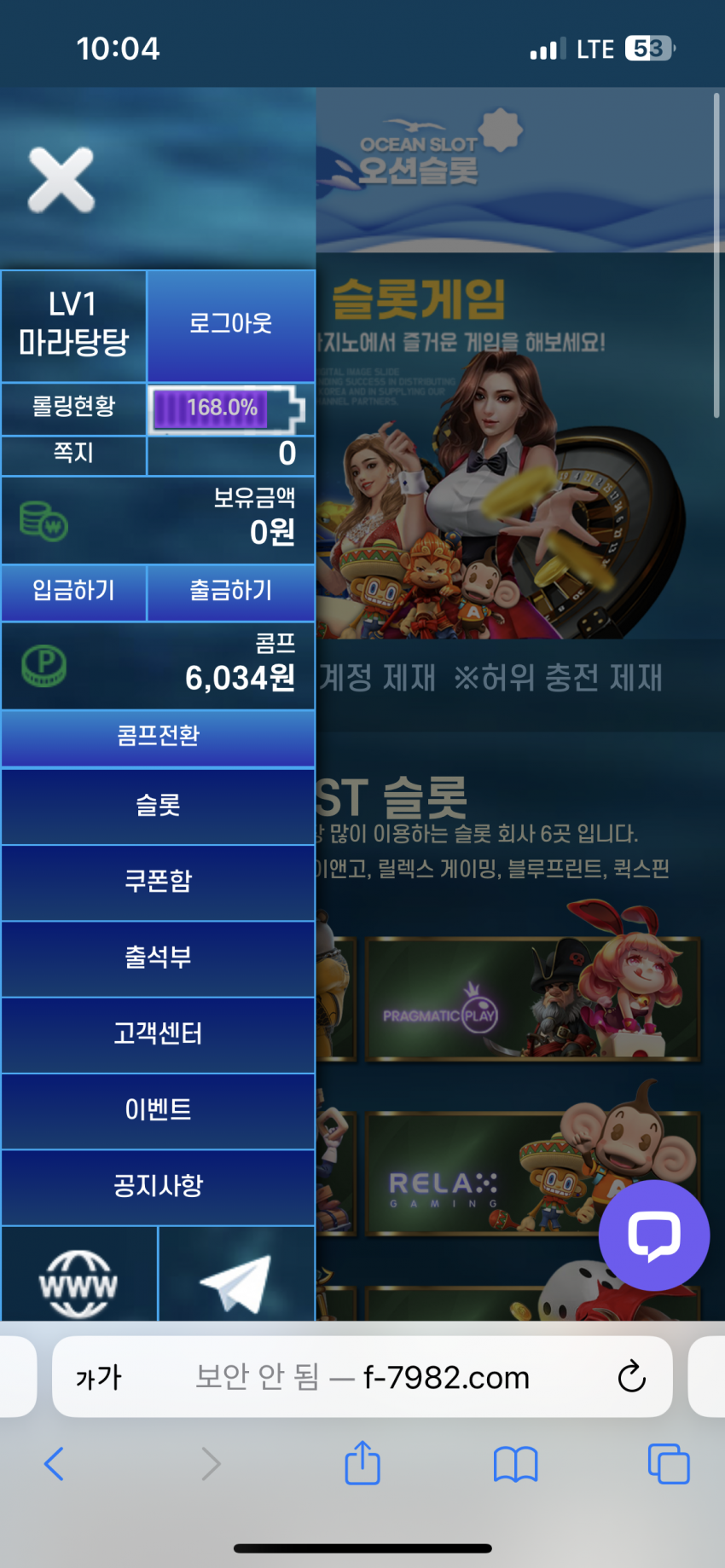The image size is (725, 1568).
Task: Open the Pragmatic Play slot card
Action: click(532, 998)
